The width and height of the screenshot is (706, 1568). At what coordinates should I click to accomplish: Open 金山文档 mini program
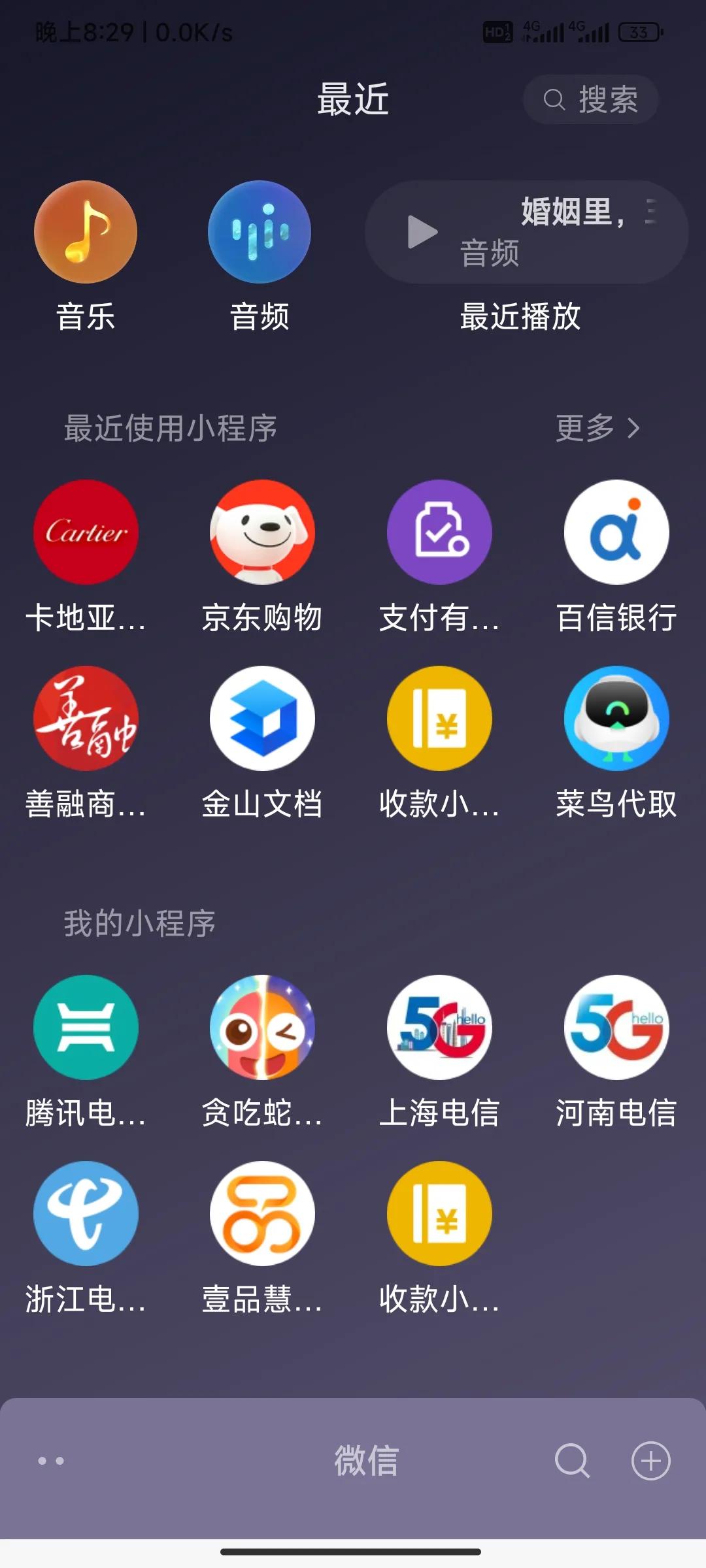click(262, 719)
